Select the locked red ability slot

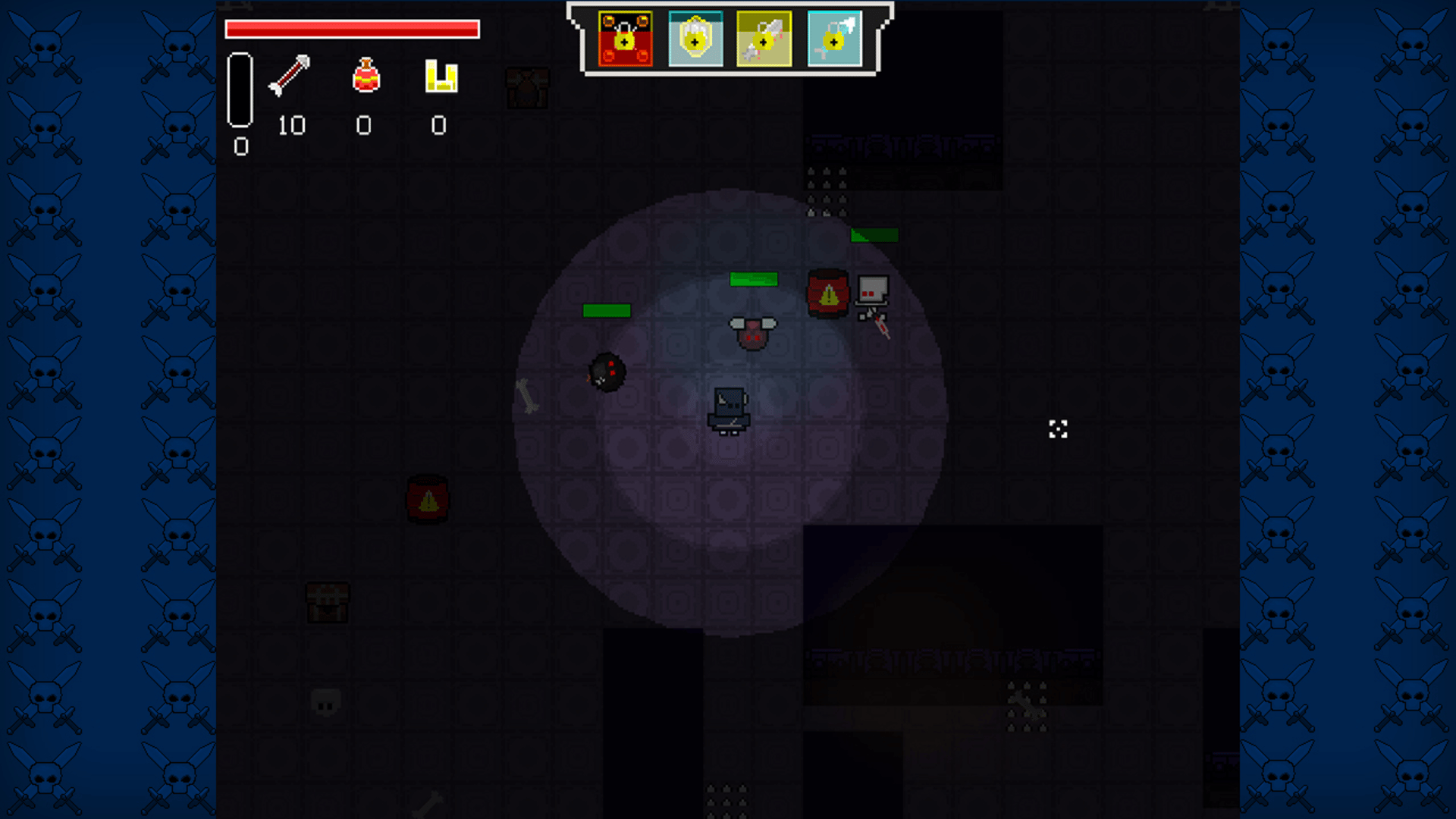tap(625, 39)
